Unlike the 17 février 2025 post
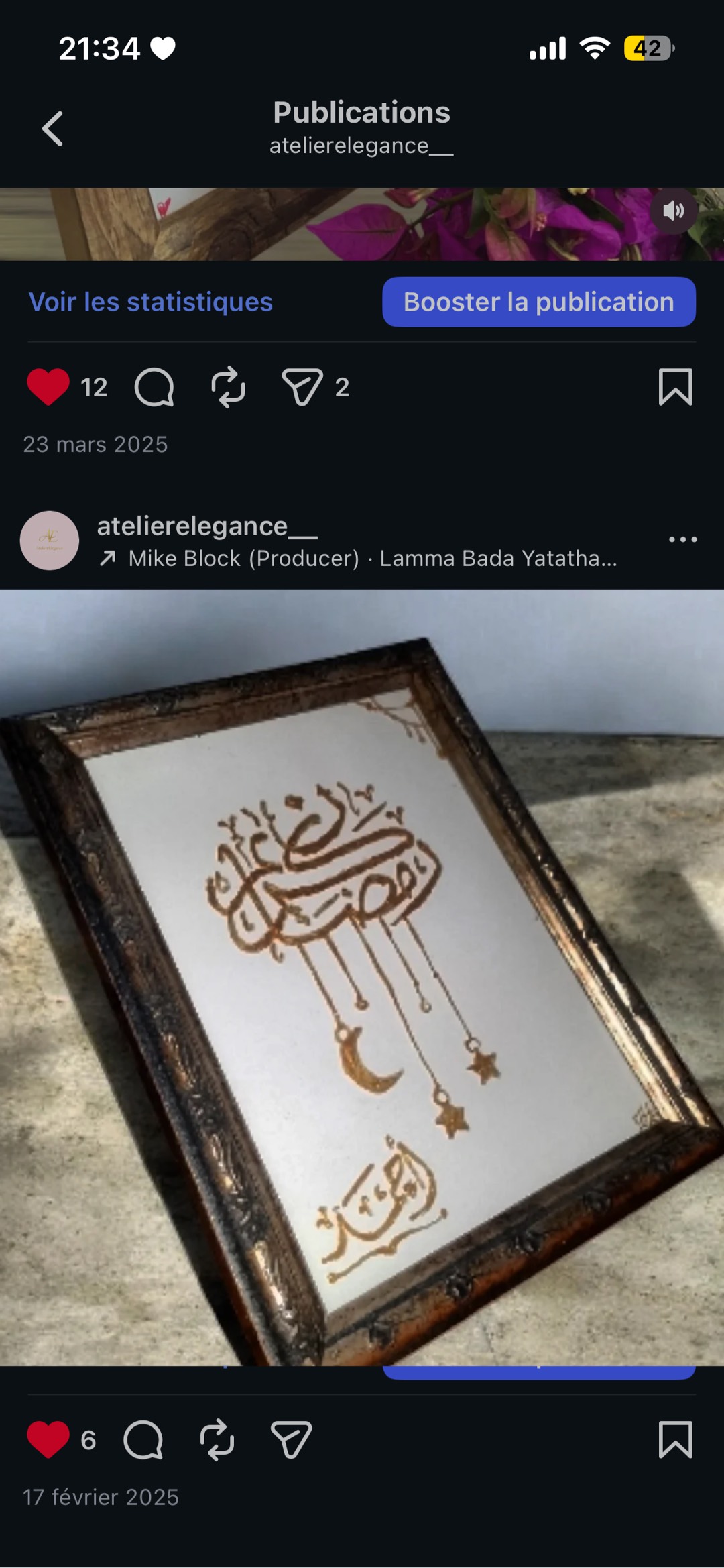Image resolution: width=724 pixels, height=1568 pixels. pyautogui.click(x=48, y=1440)
